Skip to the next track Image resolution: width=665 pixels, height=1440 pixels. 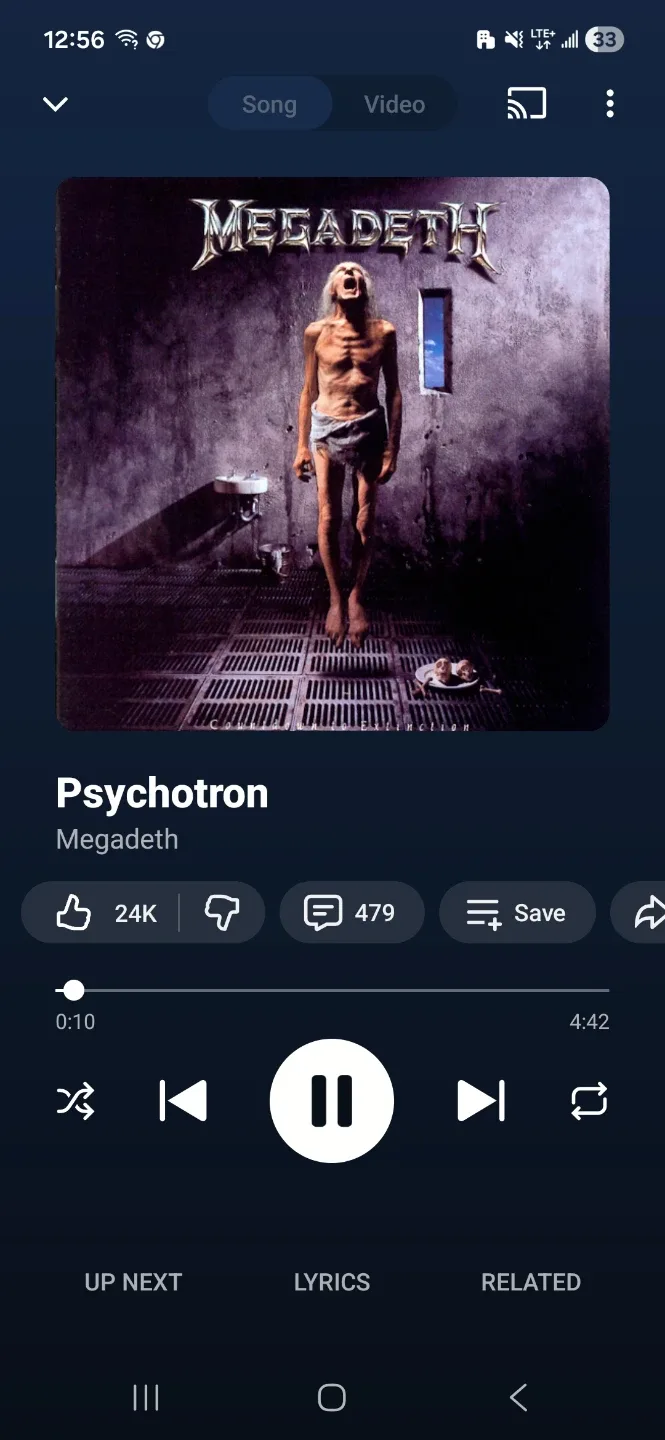(481, 1101)
